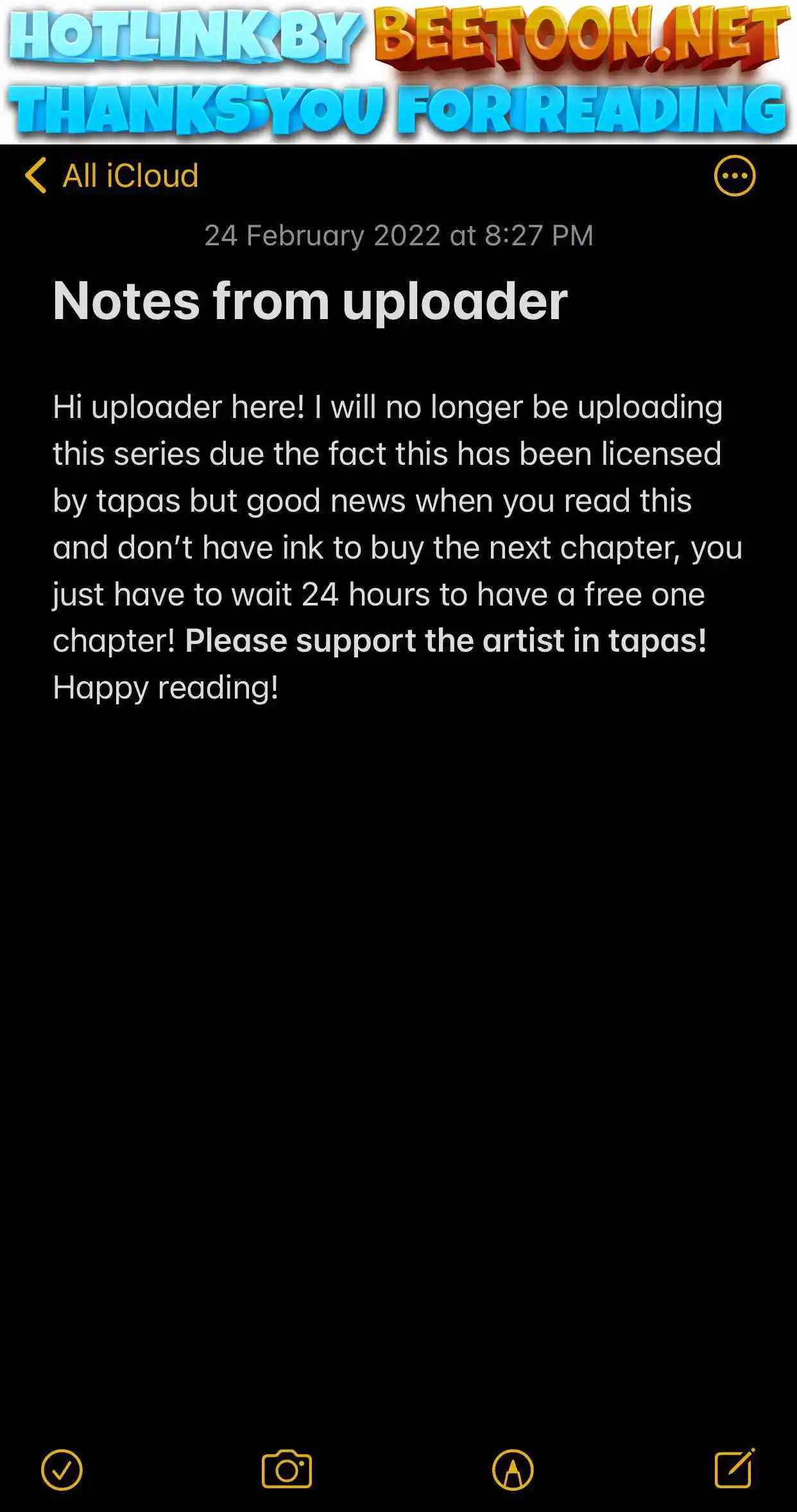Compose a new note

click(734, 1468)
